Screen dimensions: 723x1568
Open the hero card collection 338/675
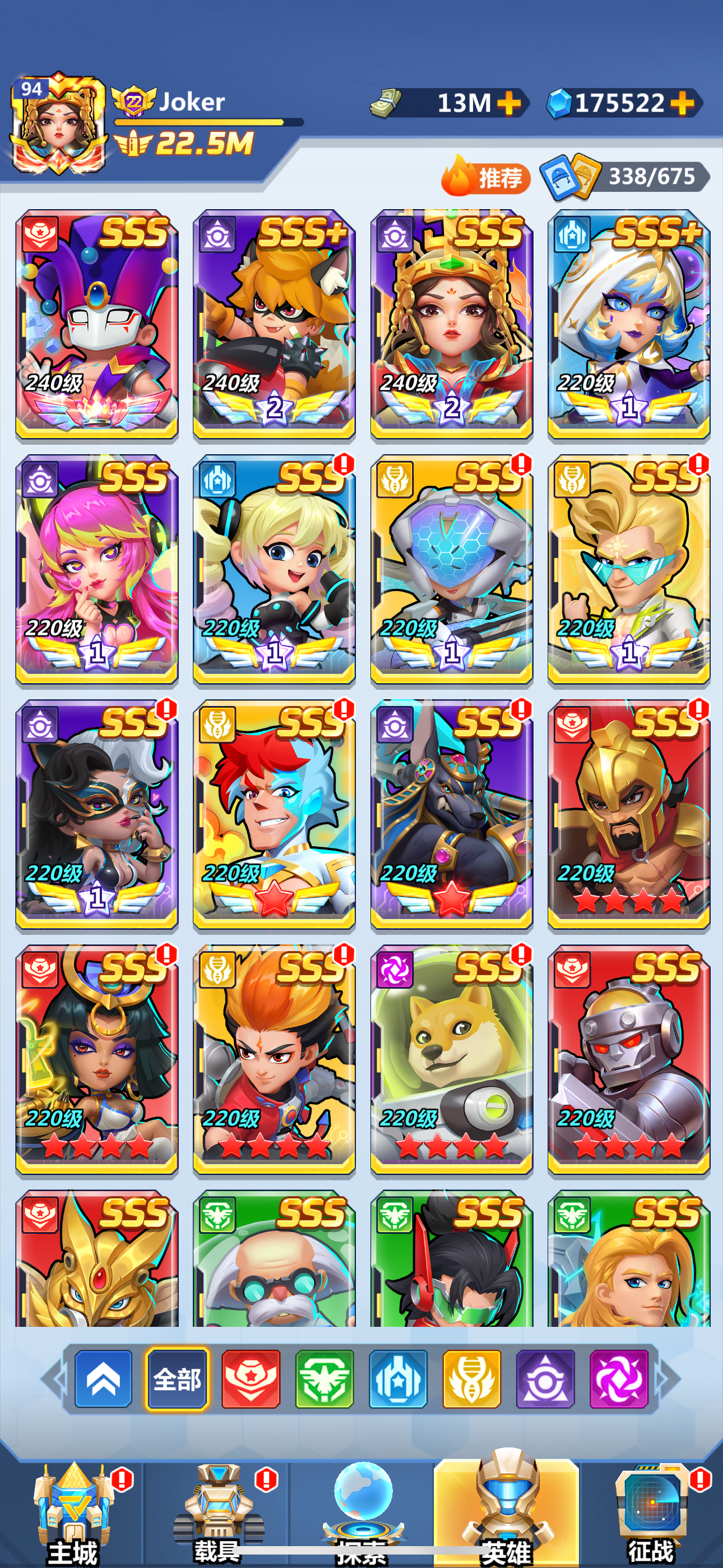click(x=624, y=177)
